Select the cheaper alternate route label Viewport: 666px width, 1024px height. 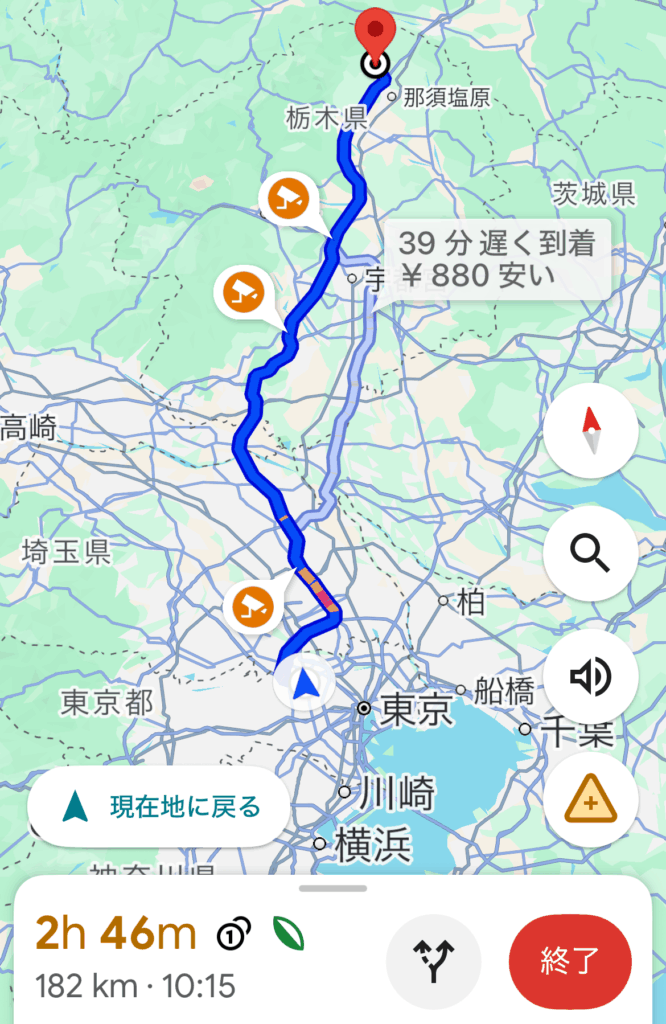[x=496, y=257]
